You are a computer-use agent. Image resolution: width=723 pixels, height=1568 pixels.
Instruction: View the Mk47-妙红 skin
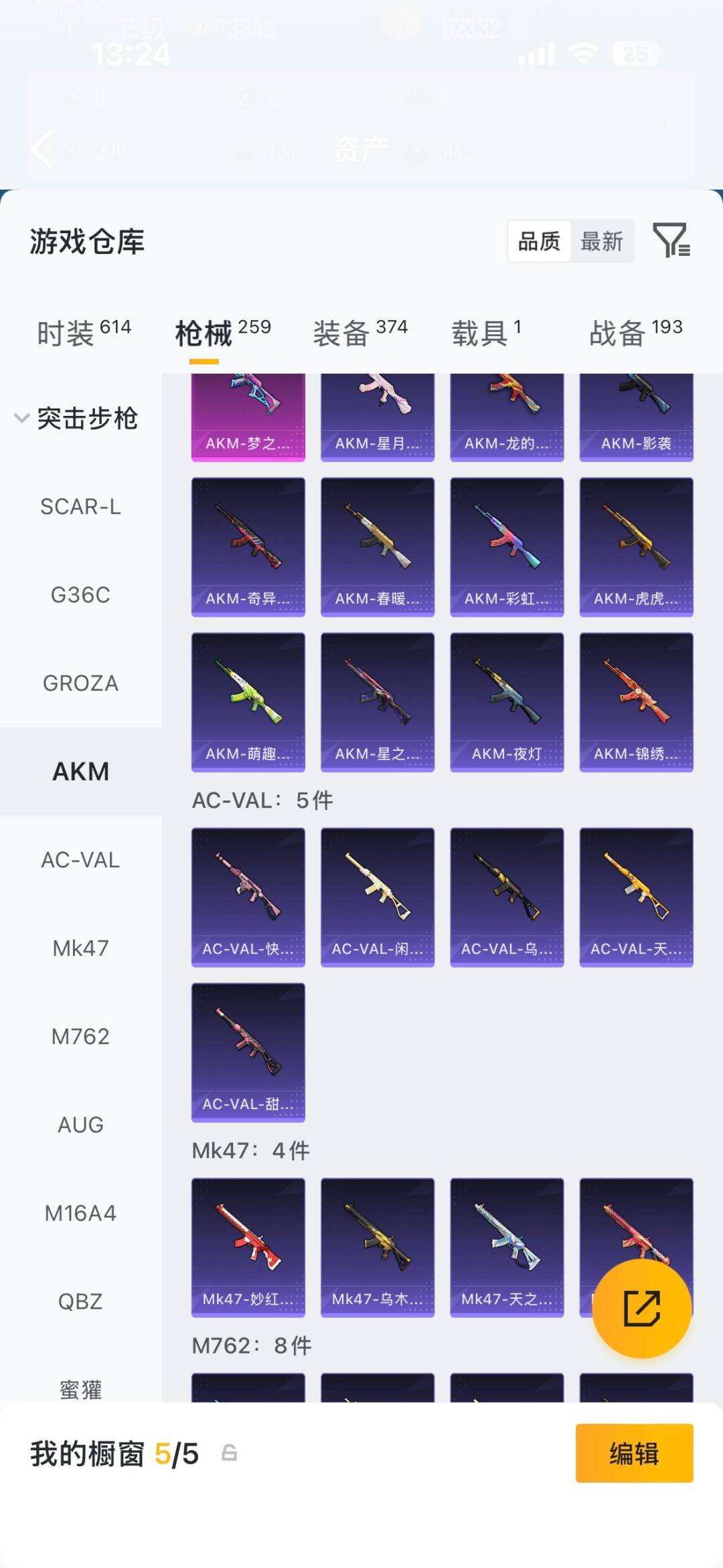coord(248,1247)
